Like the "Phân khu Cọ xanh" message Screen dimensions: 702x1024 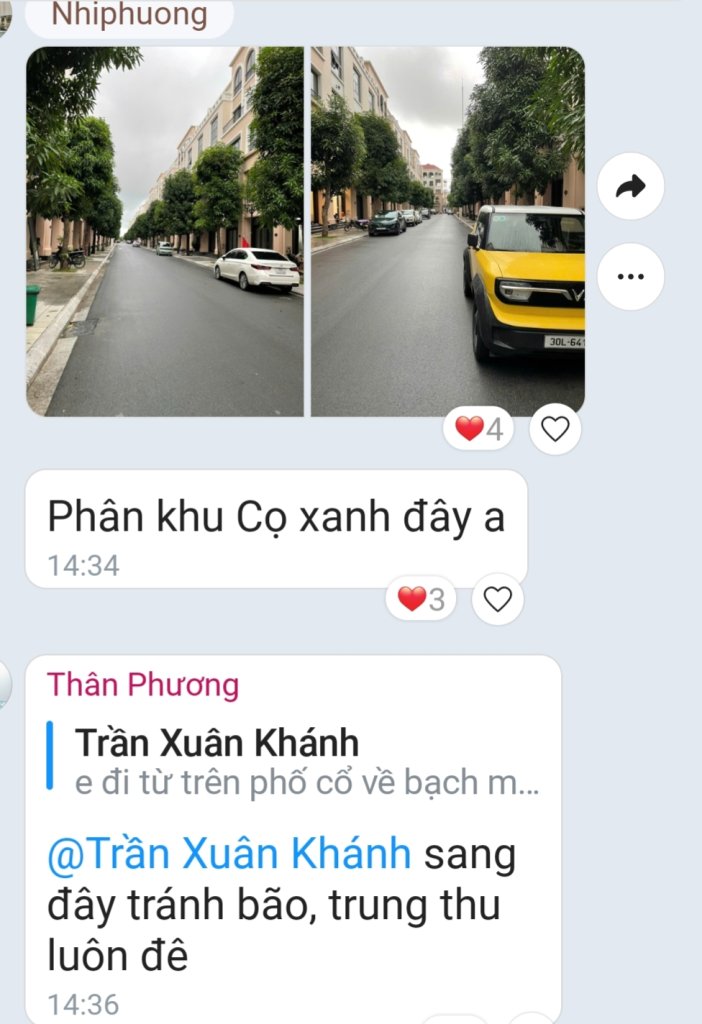pos(497,599)
